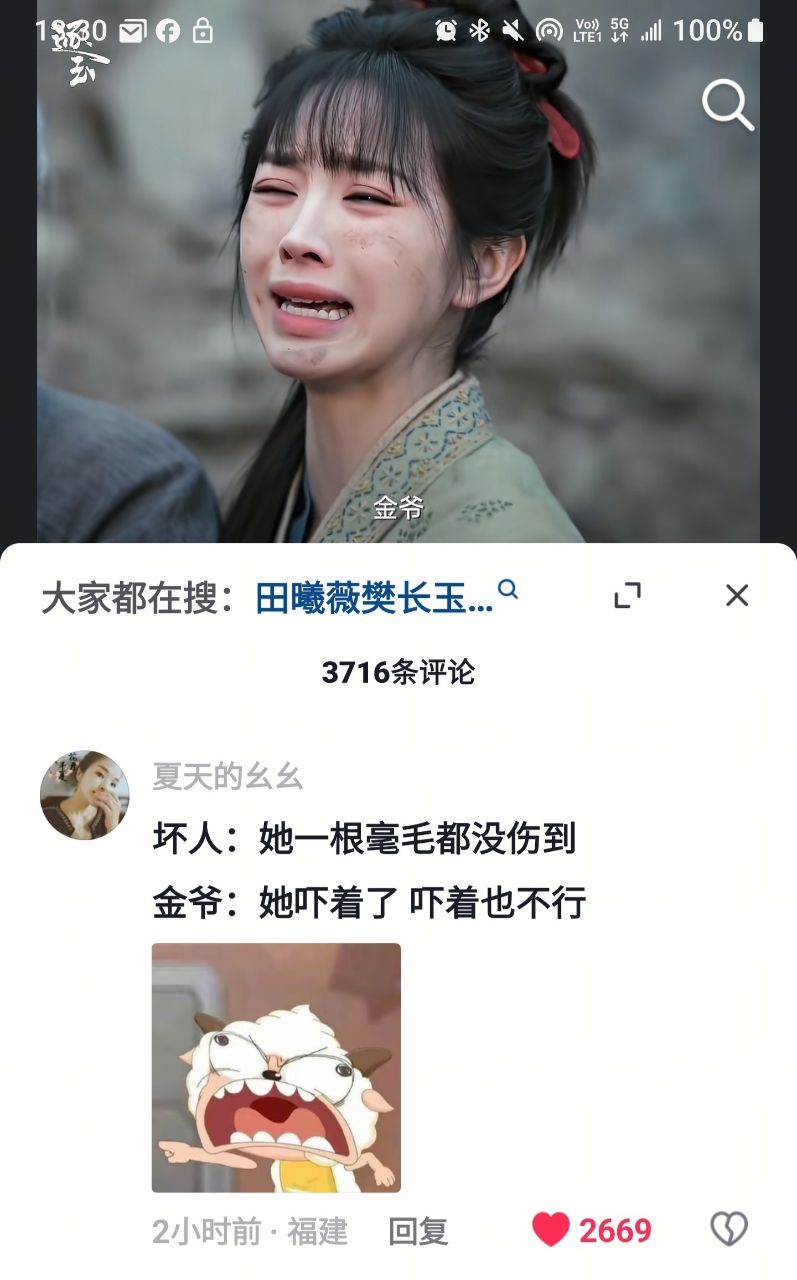Like 夏天的幺幺's comment
The width and height of the screenshot is (797, 1280).
point(551,1229)
